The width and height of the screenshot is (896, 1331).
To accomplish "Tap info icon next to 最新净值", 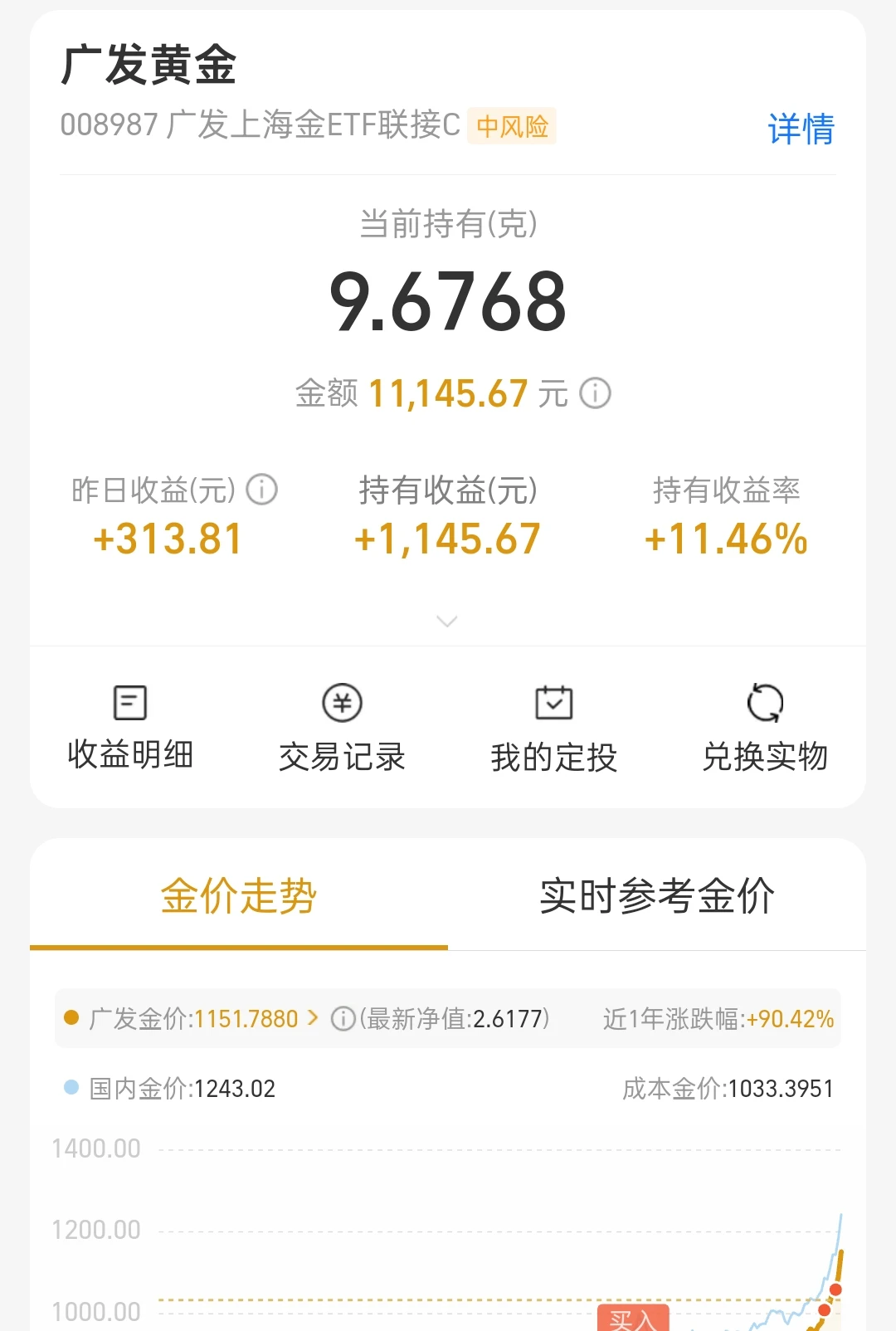I will tap(343, 1018).
